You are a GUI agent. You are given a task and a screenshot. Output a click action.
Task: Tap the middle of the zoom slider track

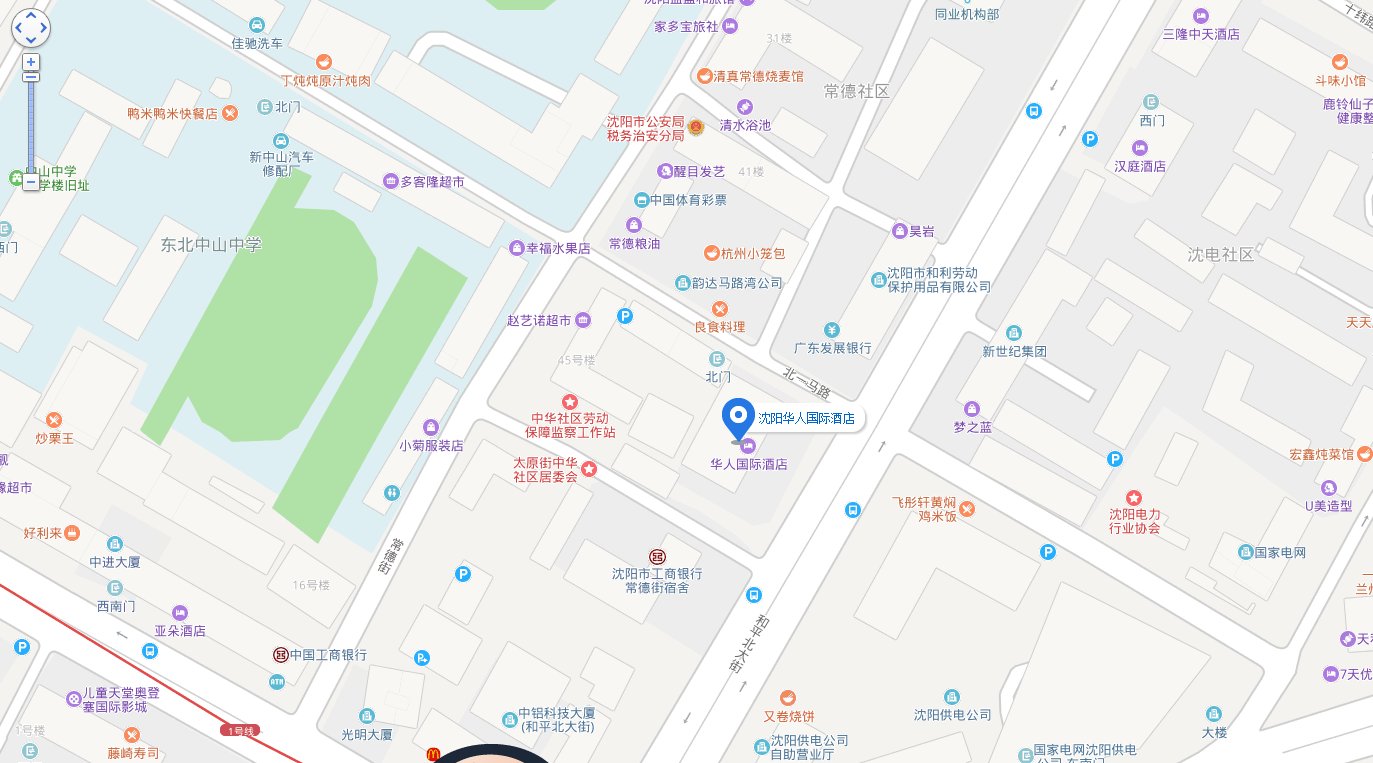[31, 125]
